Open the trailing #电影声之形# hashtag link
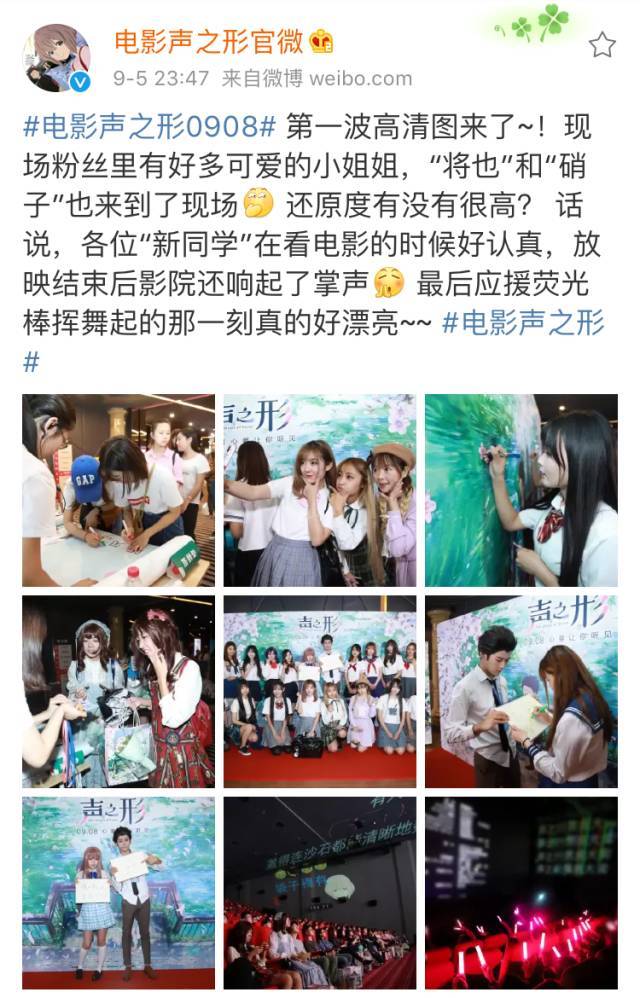Screen dimensions: 640x998 [523, 324]
